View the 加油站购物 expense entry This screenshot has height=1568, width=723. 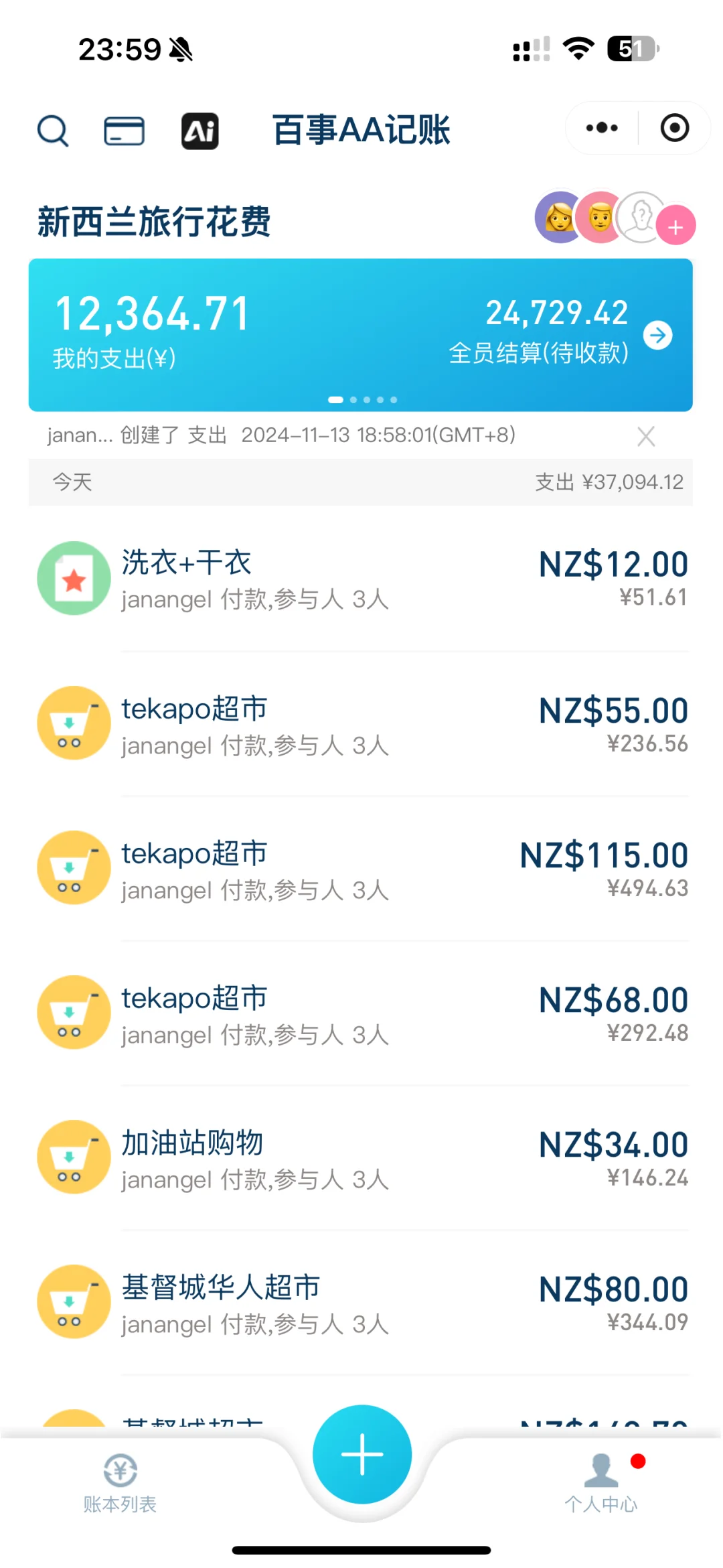pyautogui.click(x=361, y=1158)
